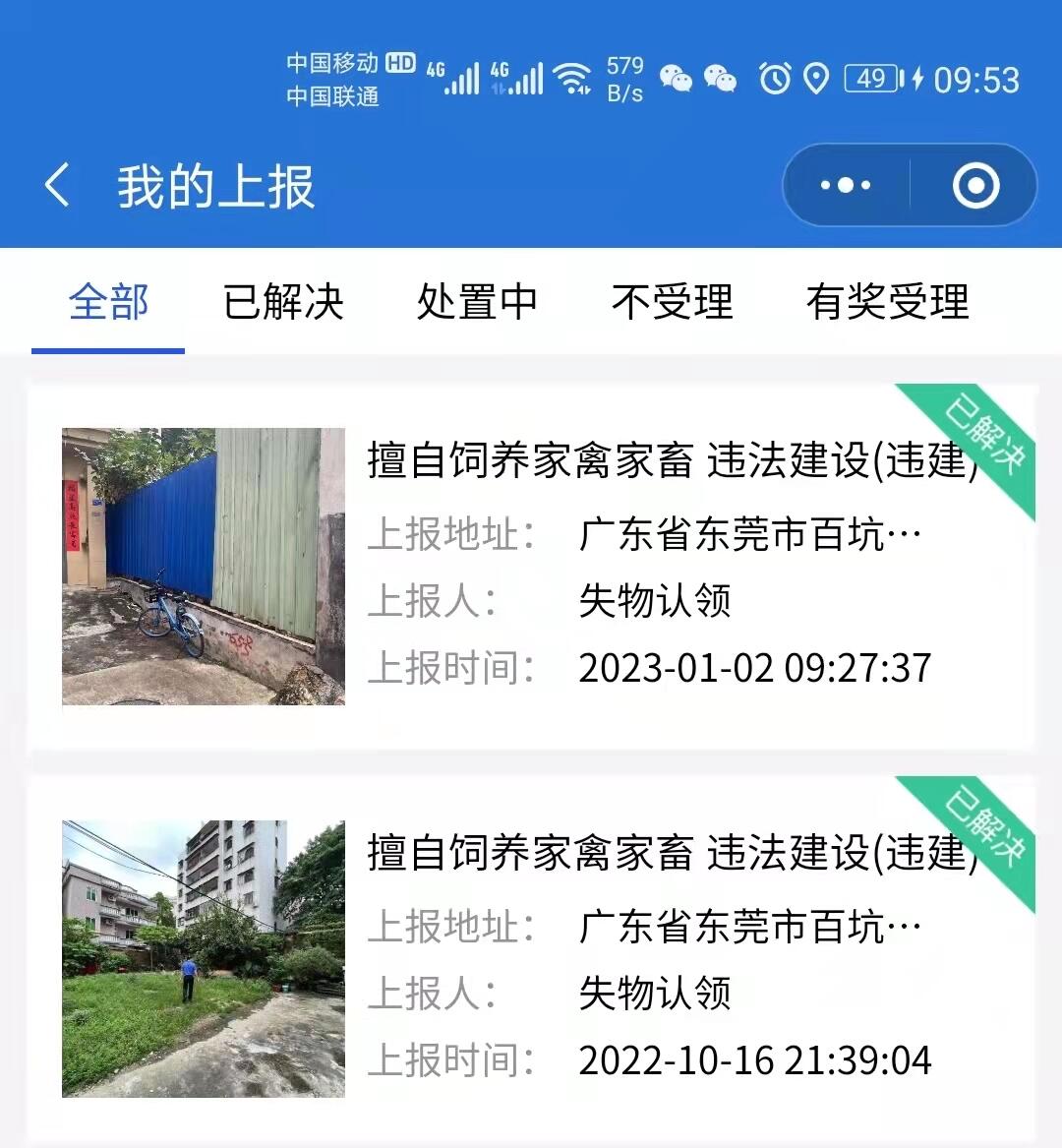Open the mini program more-options menu
Viewport: 1062px width, 1148px height.
pyautogui.click(x=846, y=185)
